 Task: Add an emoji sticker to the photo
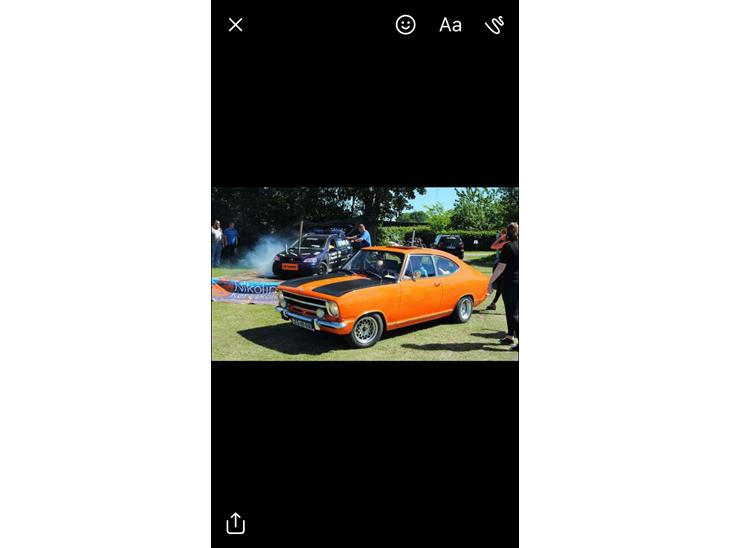point(405,25)
